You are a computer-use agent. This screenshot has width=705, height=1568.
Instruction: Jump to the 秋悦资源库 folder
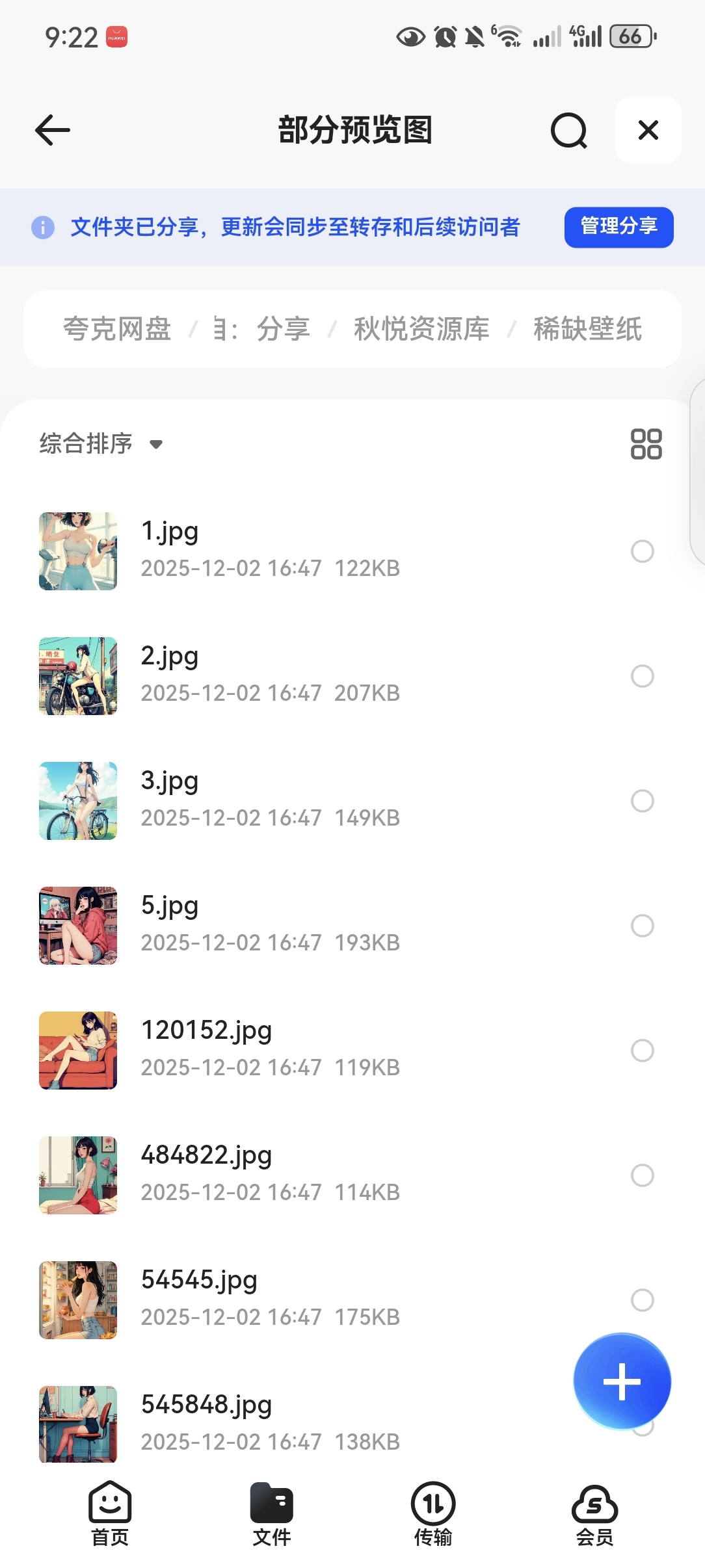421,329
